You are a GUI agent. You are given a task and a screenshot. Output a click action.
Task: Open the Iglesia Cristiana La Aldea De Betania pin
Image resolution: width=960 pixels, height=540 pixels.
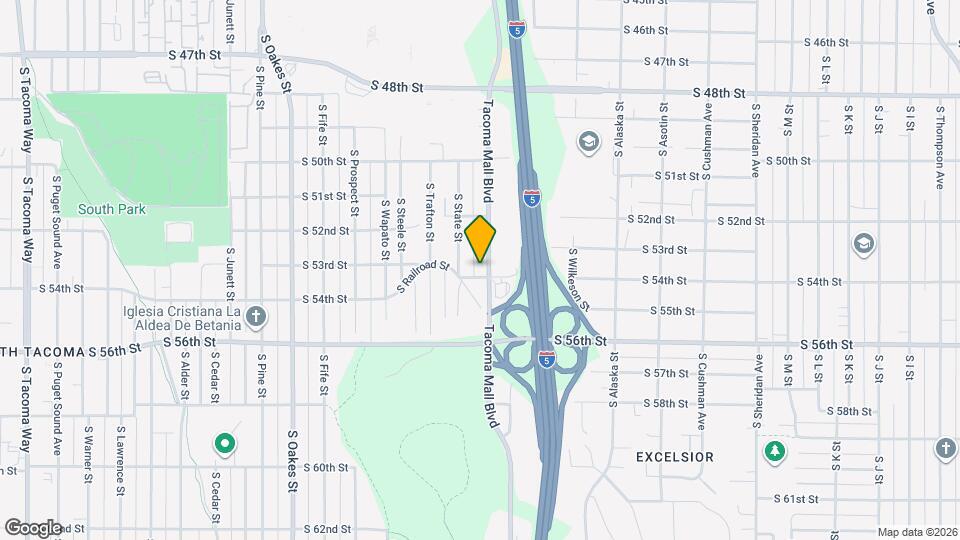point(256,317)
